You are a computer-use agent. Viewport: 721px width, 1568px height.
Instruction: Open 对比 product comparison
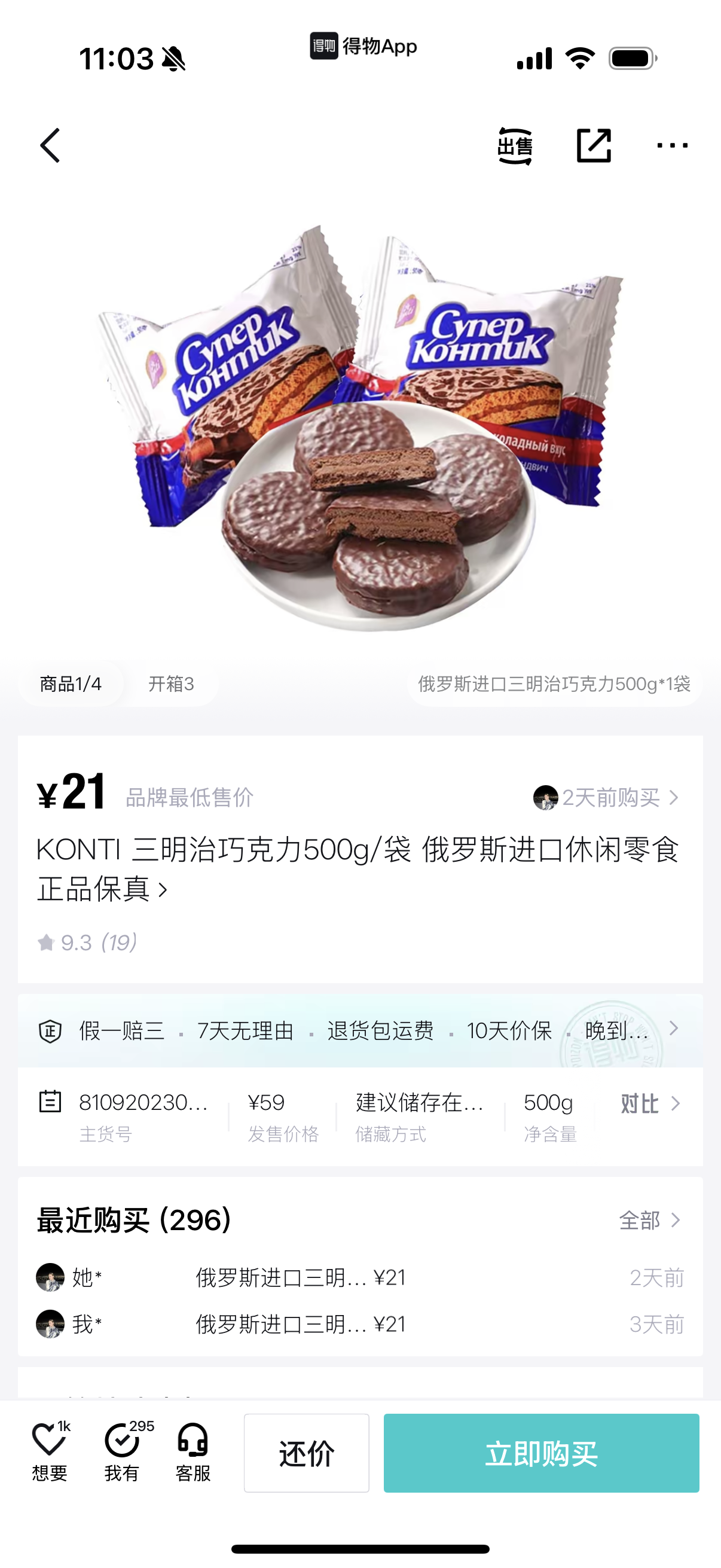[x=649, y=1103]
